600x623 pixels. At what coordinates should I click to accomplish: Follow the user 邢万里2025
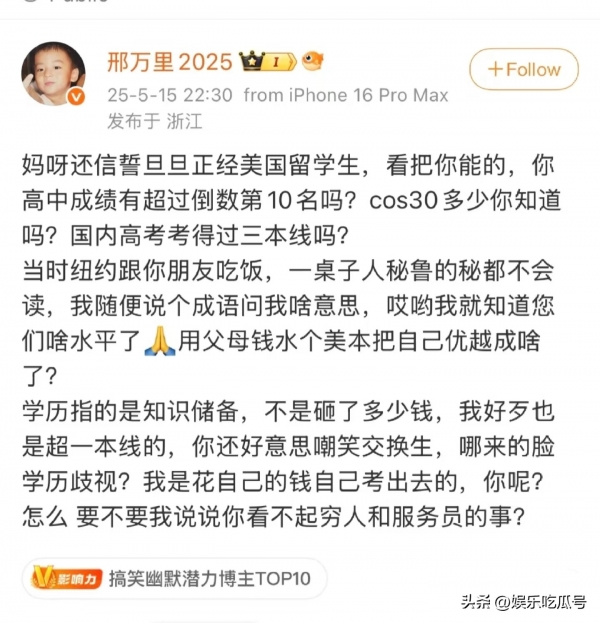[x=523, y=70]
